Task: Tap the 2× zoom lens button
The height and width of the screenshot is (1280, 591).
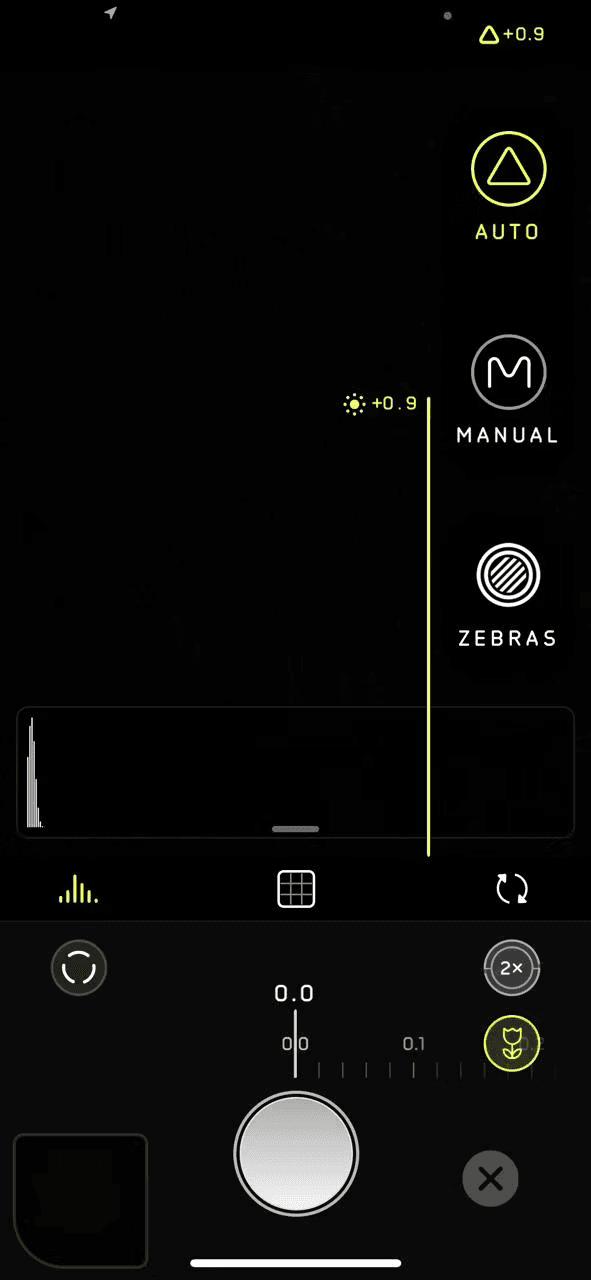Action: (x=512, y=968)
